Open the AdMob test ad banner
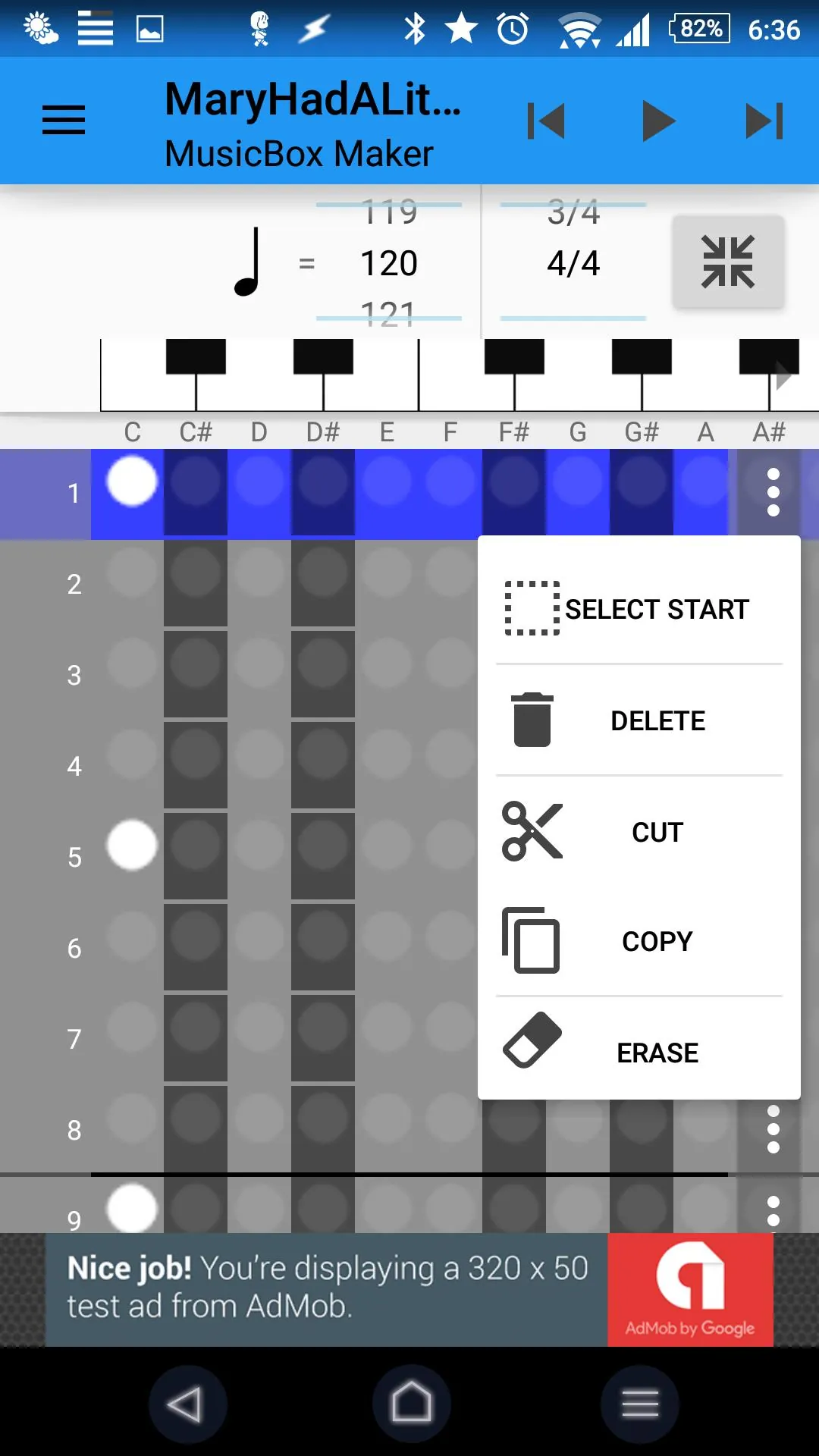This screenshot has height=1456, width=819. tap(409, 1290)
